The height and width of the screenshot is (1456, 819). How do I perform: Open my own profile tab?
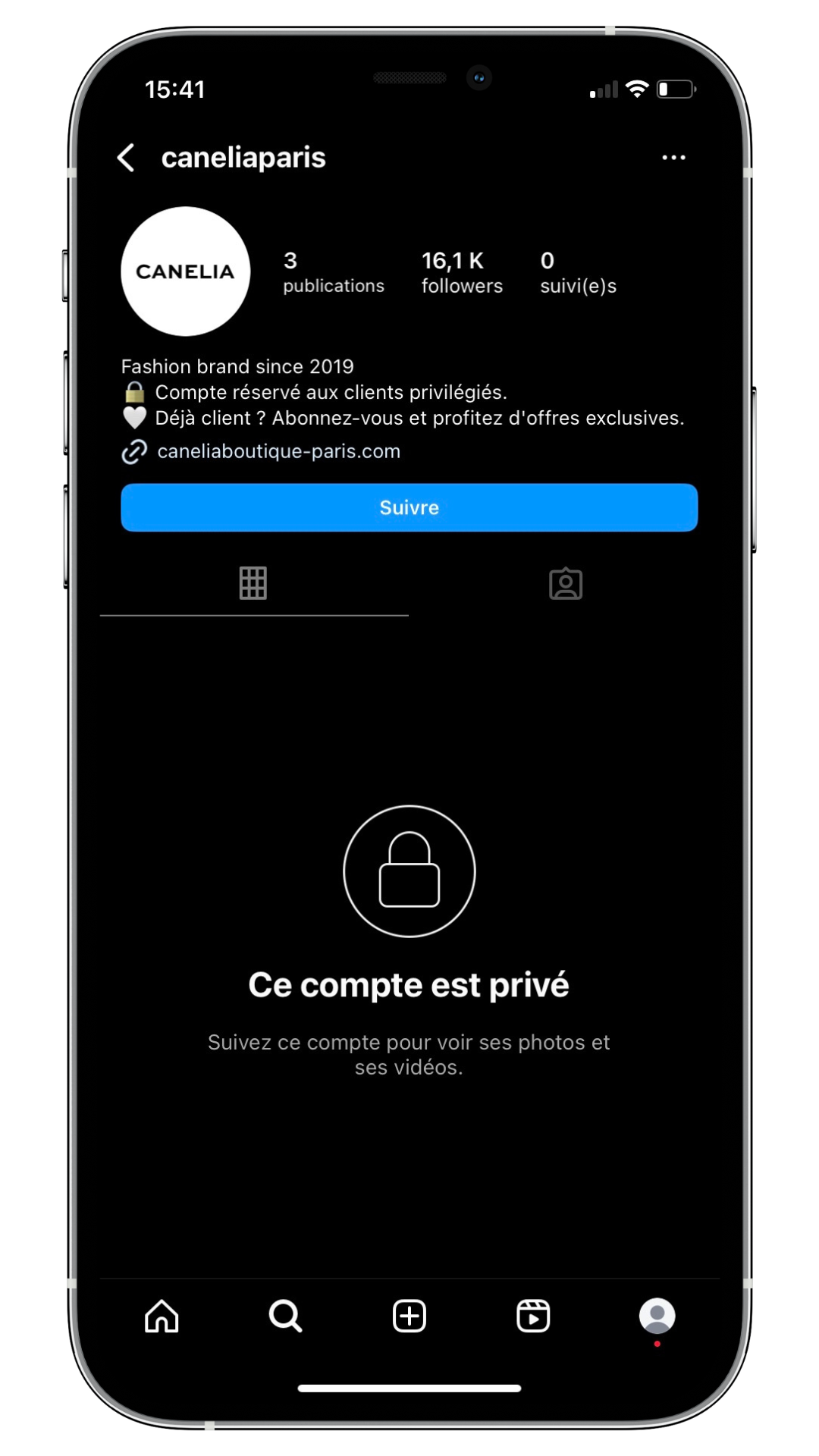(657, 1316)
